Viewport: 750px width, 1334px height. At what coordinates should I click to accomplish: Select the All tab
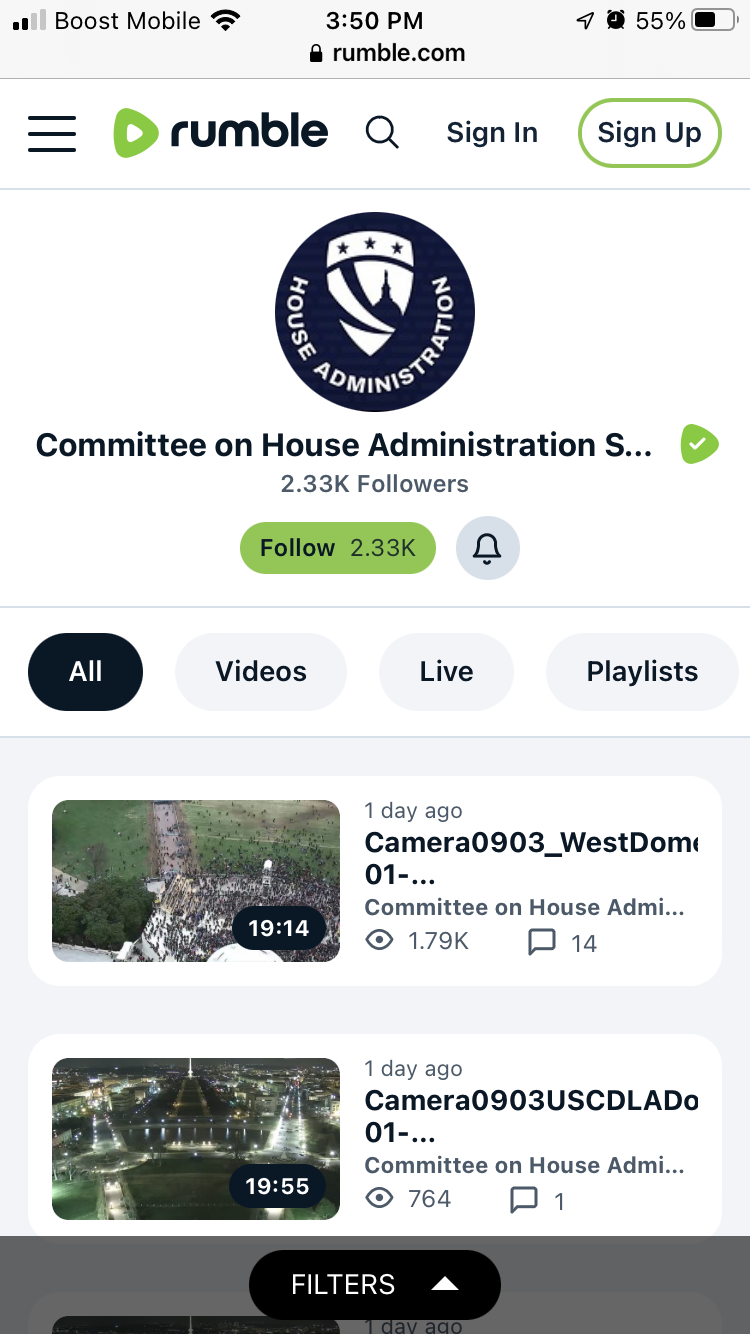pyautogui.click(x=86, y=672)
